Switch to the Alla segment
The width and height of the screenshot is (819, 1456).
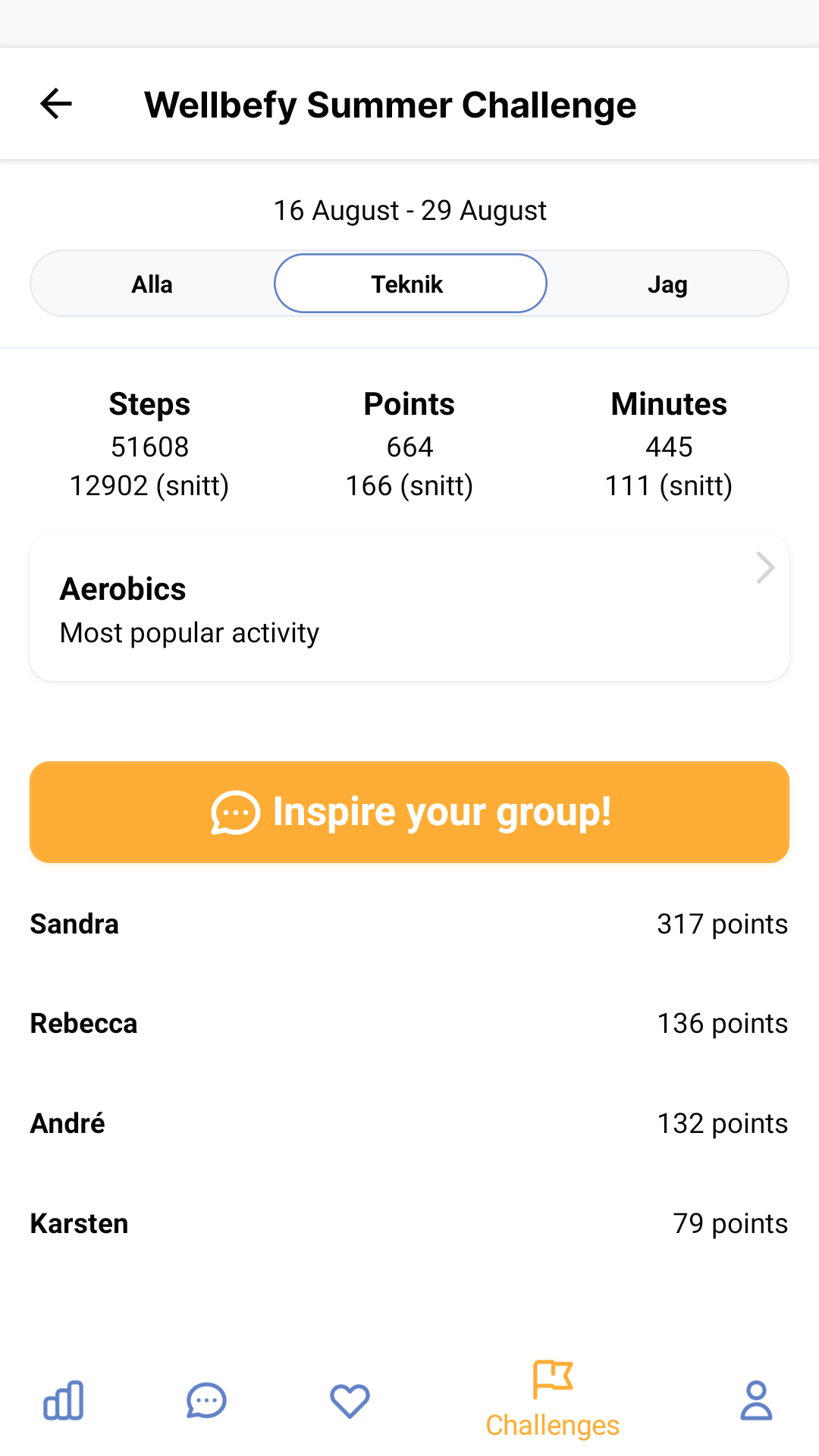152,284
